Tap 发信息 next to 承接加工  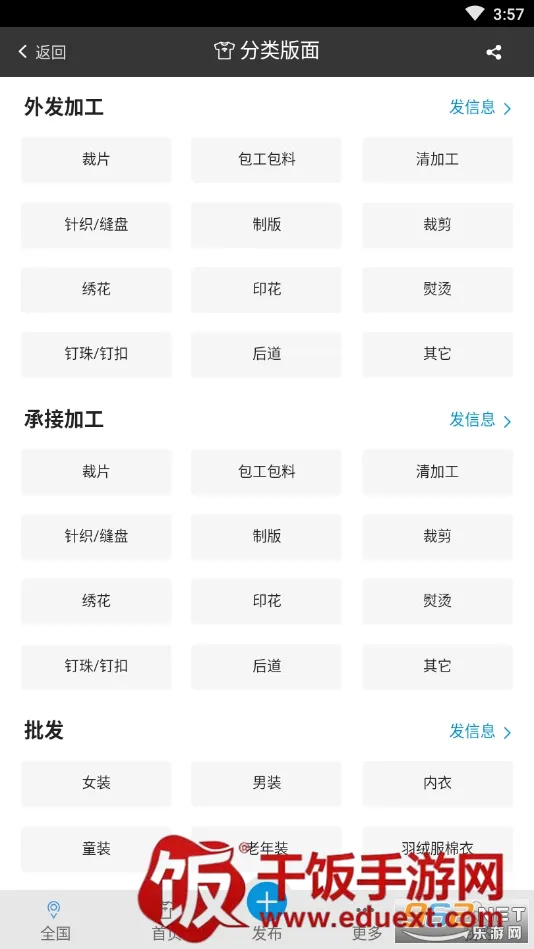click(x=480, y=419)
